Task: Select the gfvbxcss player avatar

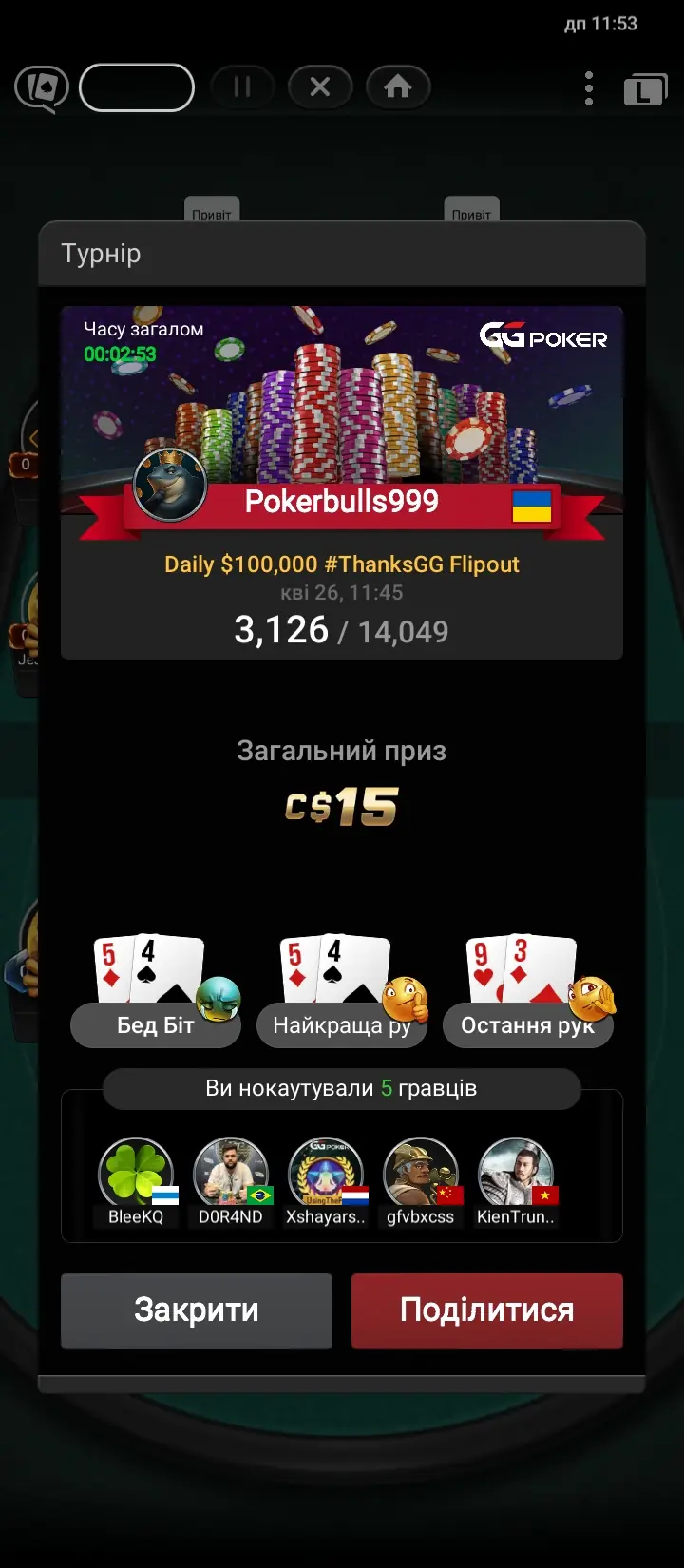Action: click(x=421, y=1175)
